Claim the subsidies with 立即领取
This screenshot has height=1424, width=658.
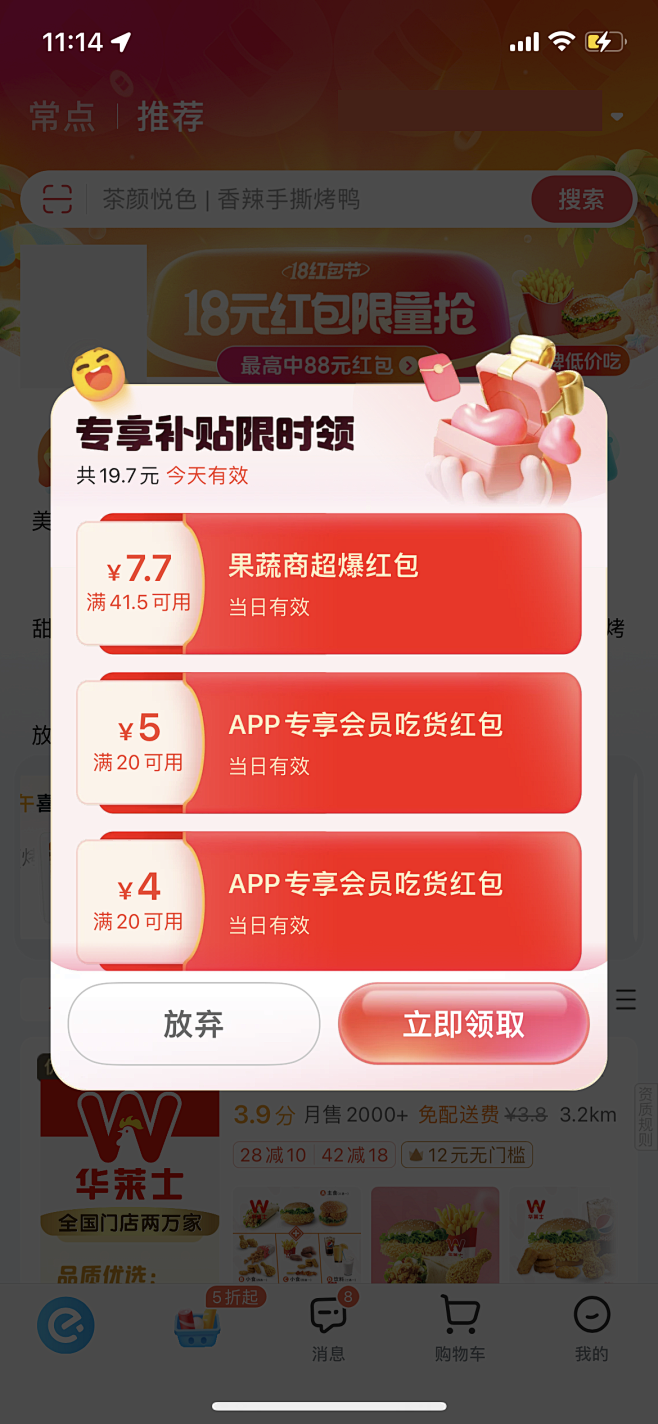[x=463, y=1024]
